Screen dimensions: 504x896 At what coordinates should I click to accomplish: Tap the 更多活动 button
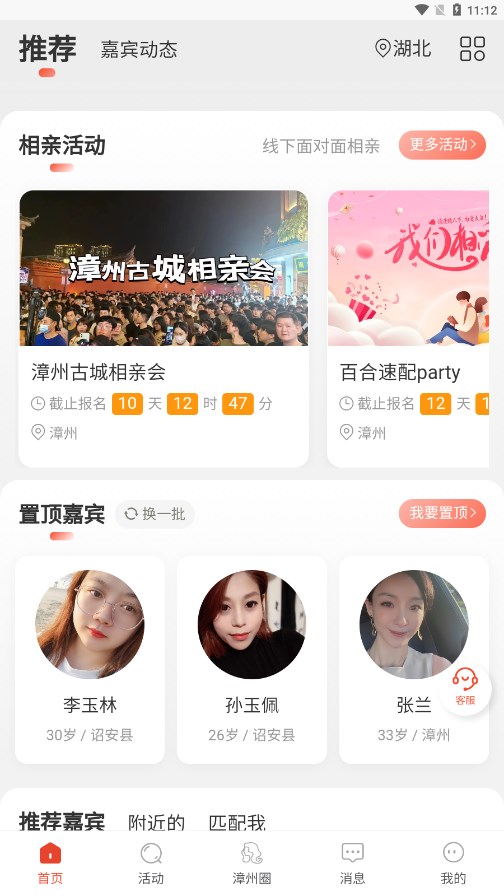pos(442,145)
